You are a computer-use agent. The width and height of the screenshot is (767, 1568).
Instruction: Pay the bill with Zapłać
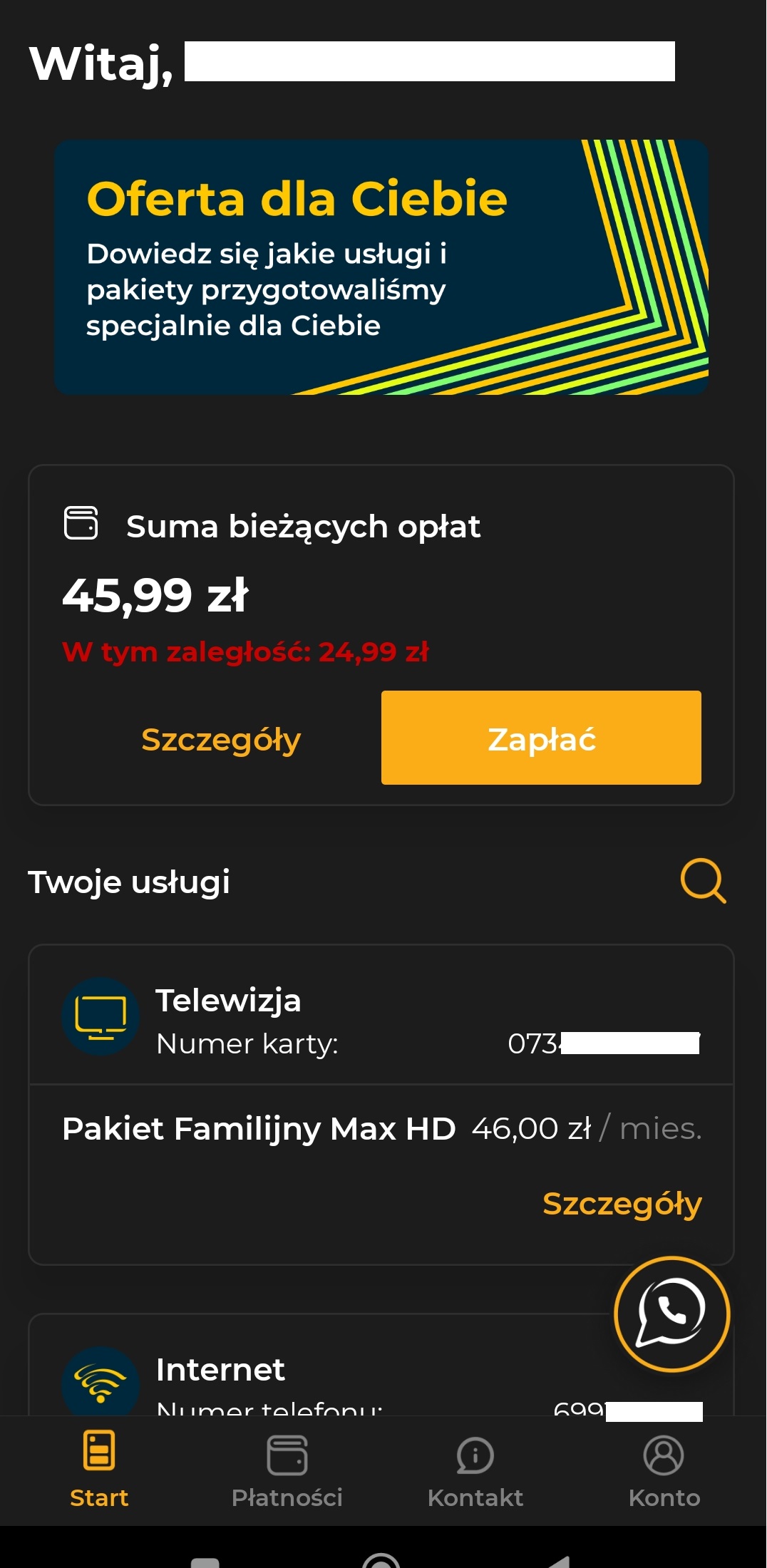541,738
